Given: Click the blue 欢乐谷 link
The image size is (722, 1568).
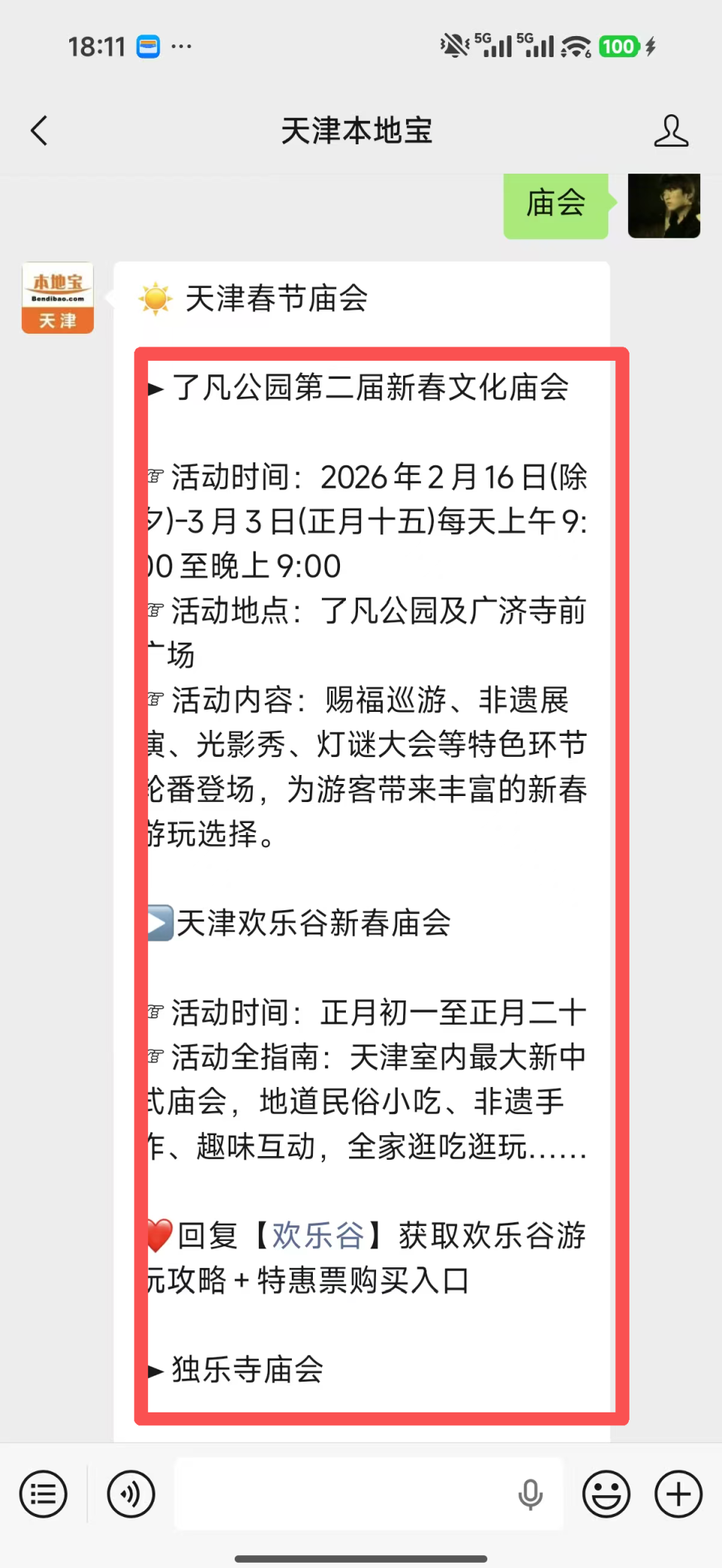Looking at the screenshot, I should coord(318,1235).
